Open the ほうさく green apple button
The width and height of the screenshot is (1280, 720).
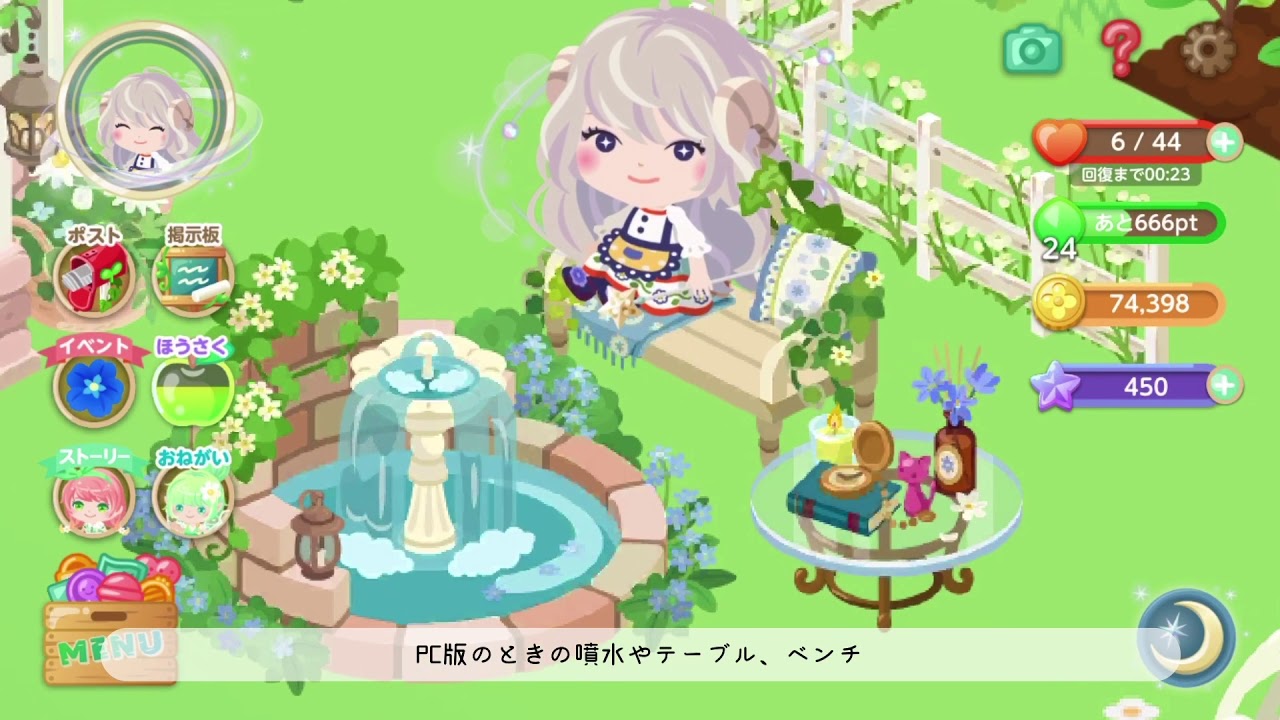[192, 387]
